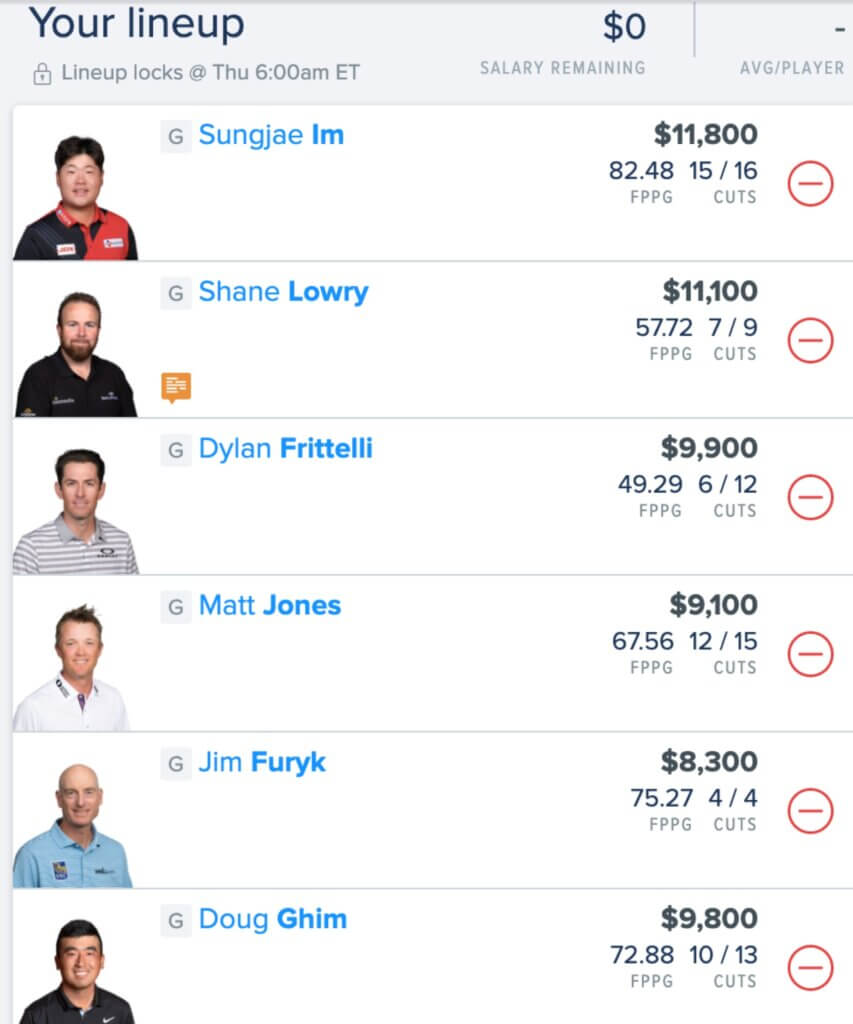Remove Matt Jones from the lineup

[810, 655]
